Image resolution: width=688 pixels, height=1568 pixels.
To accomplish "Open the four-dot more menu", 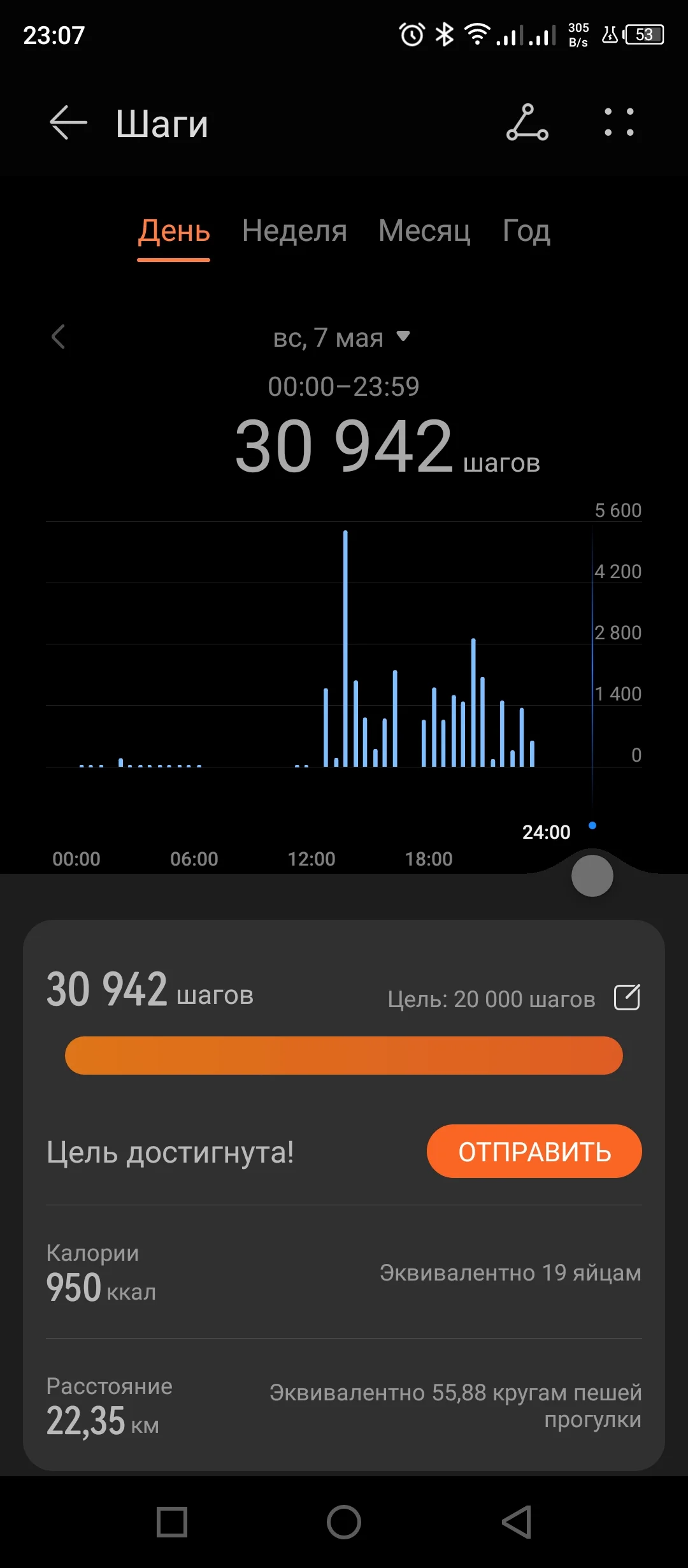I will coord(619,122).
